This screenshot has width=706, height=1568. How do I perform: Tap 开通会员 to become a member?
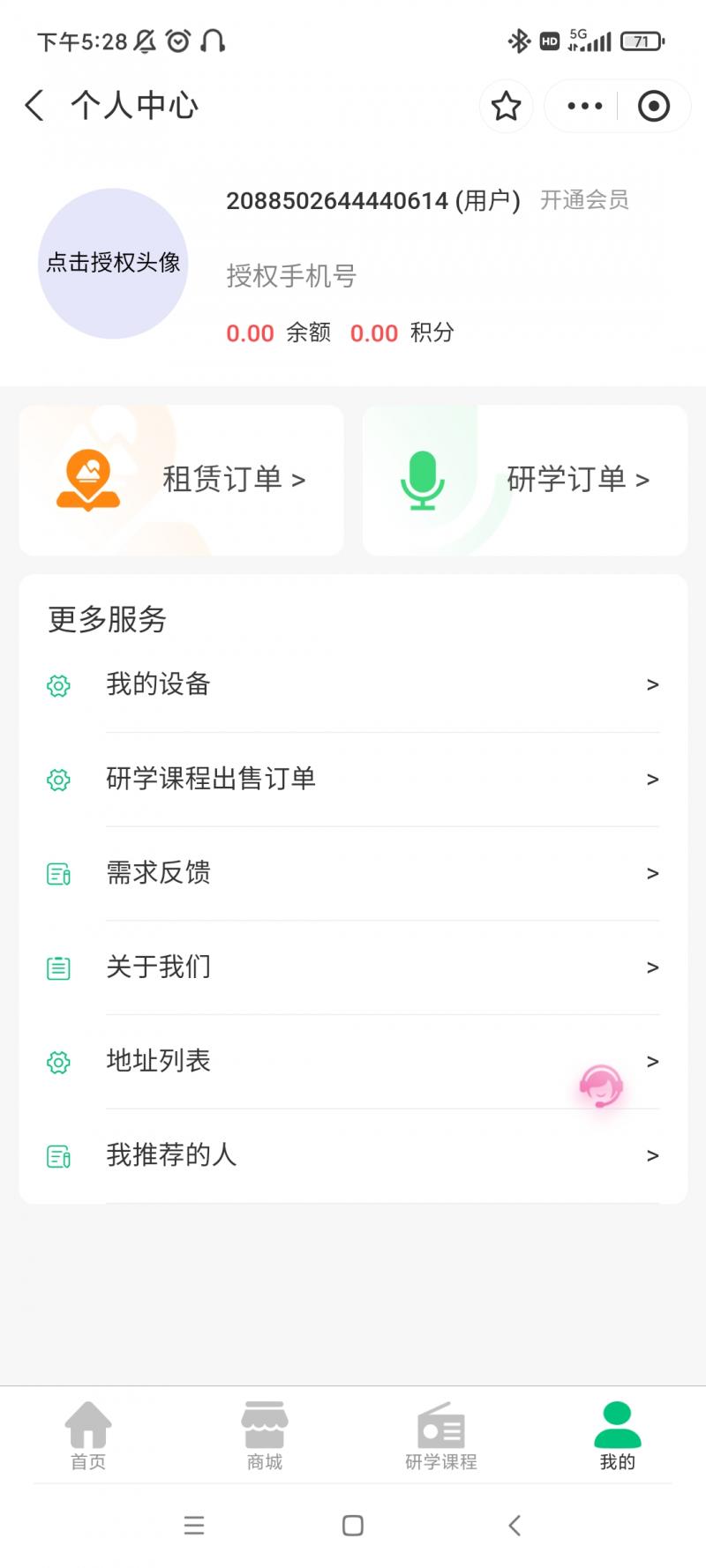[584, 200]
